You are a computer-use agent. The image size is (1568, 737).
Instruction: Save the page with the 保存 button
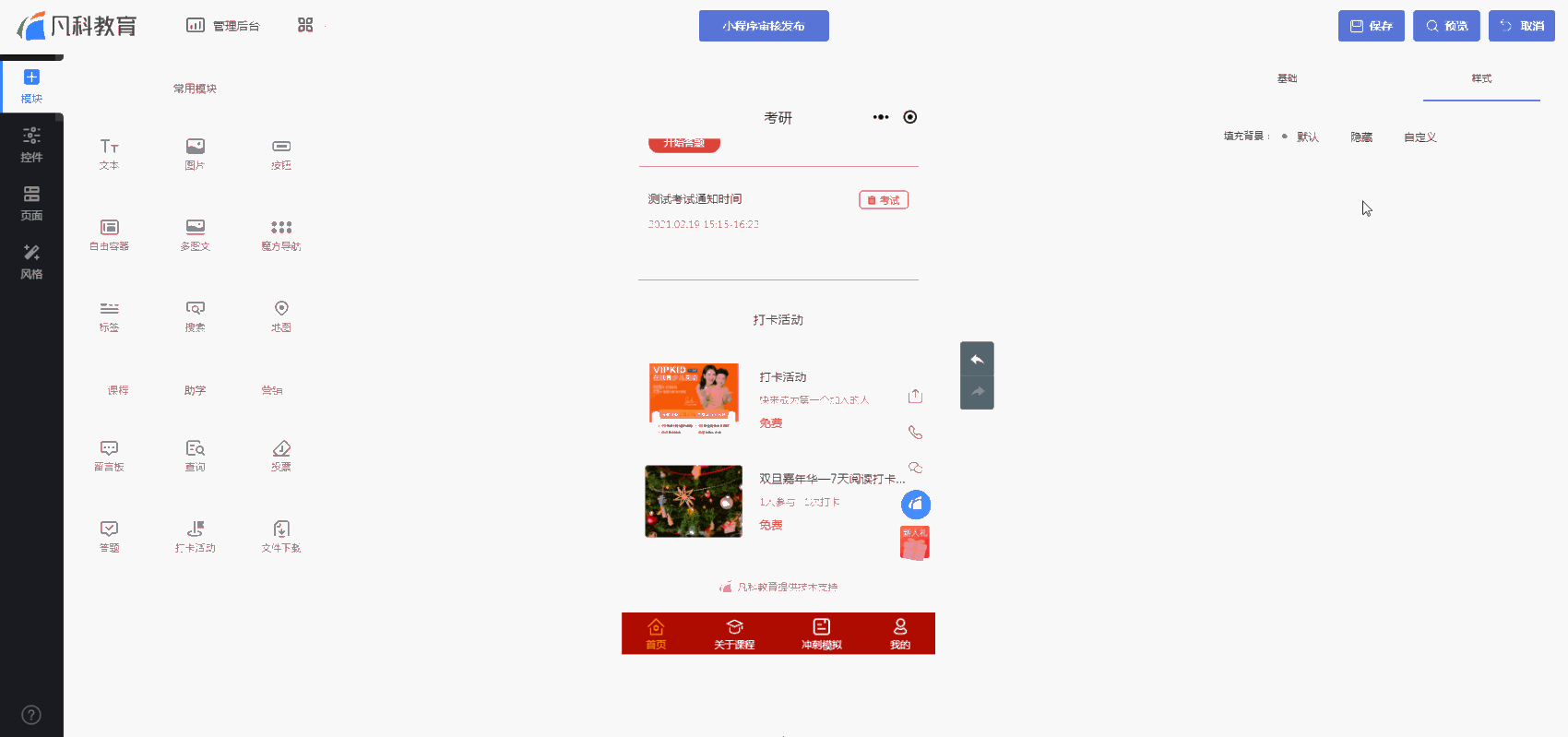point(1371,26)
